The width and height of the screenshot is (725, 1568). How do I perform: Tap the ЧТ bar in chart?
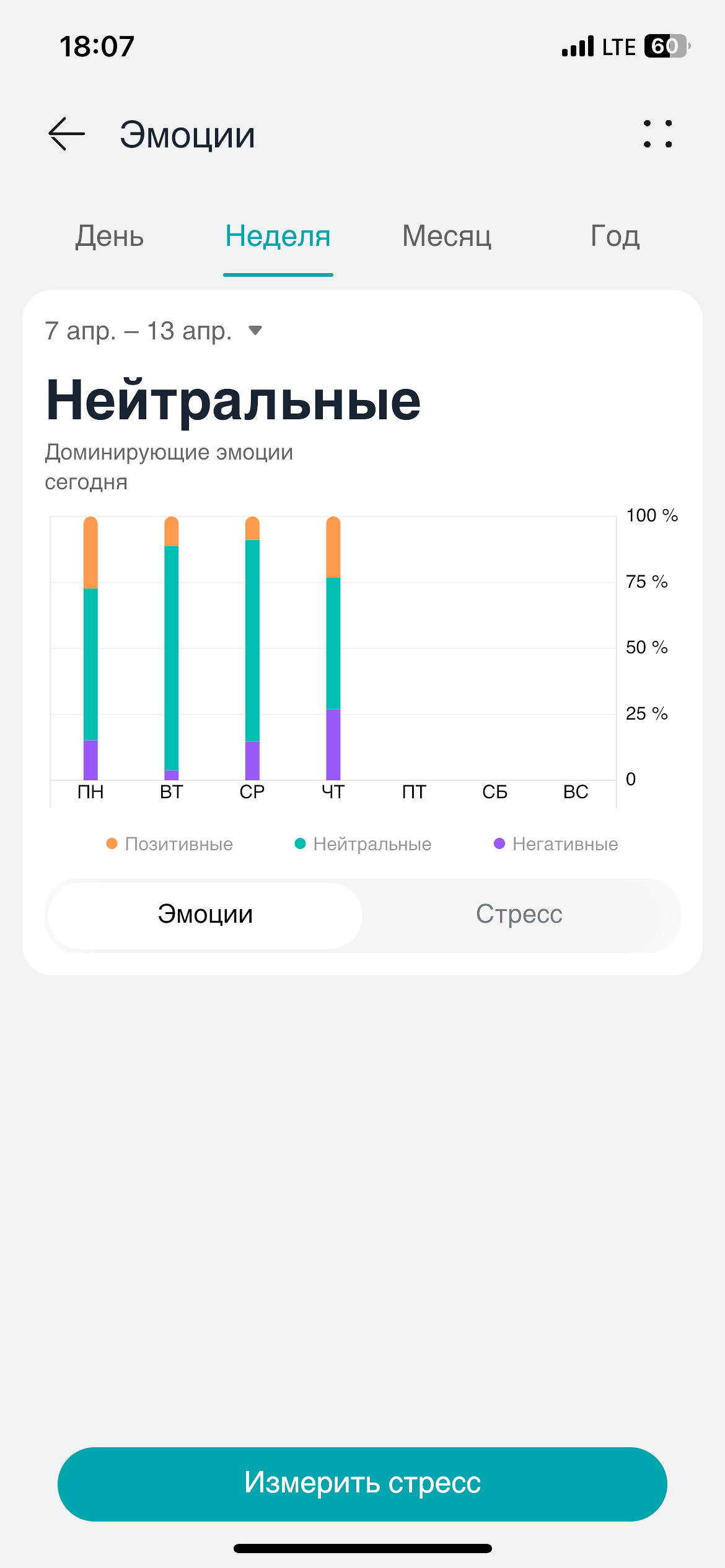pos(333,648)
